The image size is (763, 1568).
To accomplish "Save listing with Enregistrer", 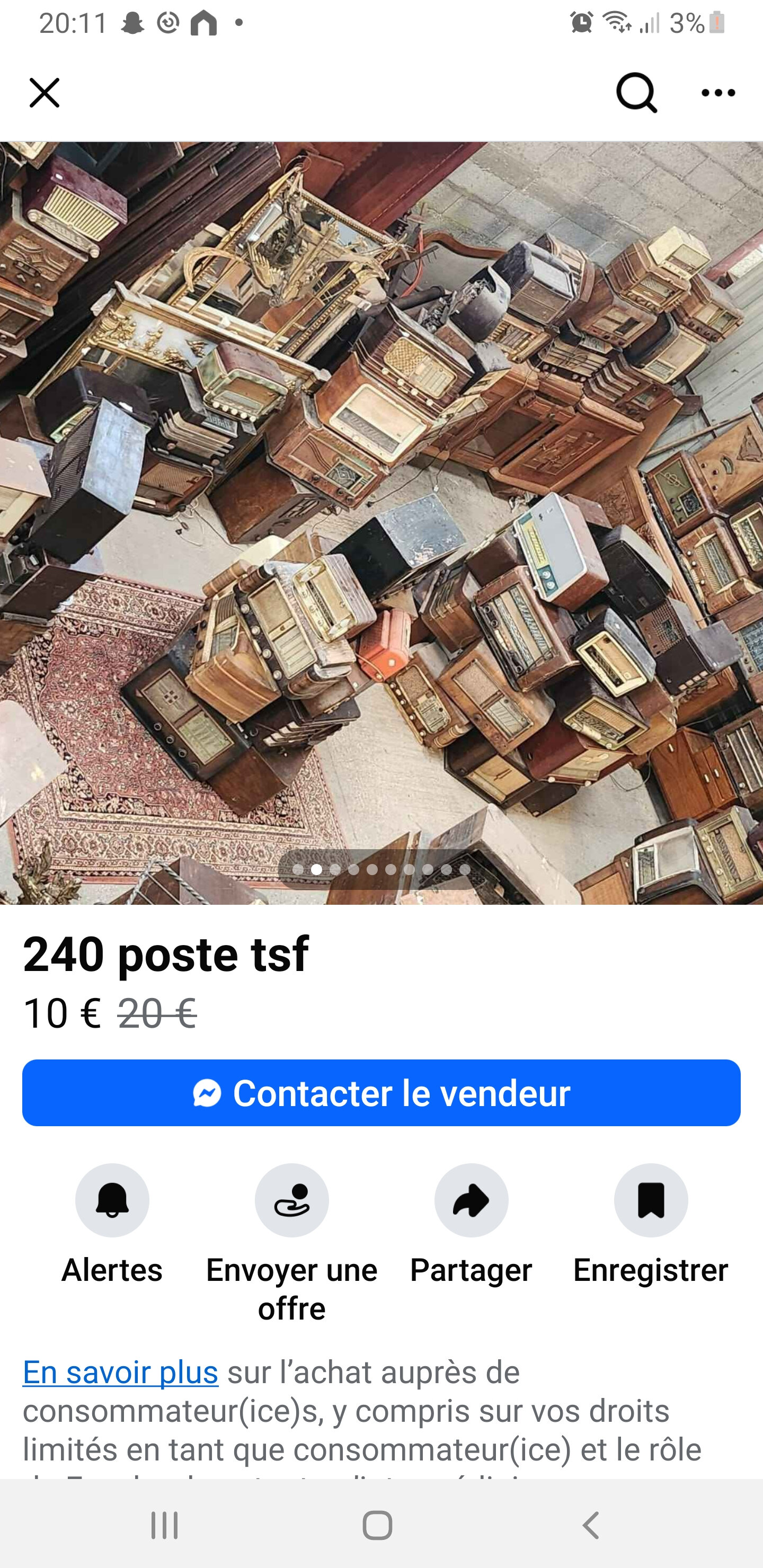I will (650, 1200).
